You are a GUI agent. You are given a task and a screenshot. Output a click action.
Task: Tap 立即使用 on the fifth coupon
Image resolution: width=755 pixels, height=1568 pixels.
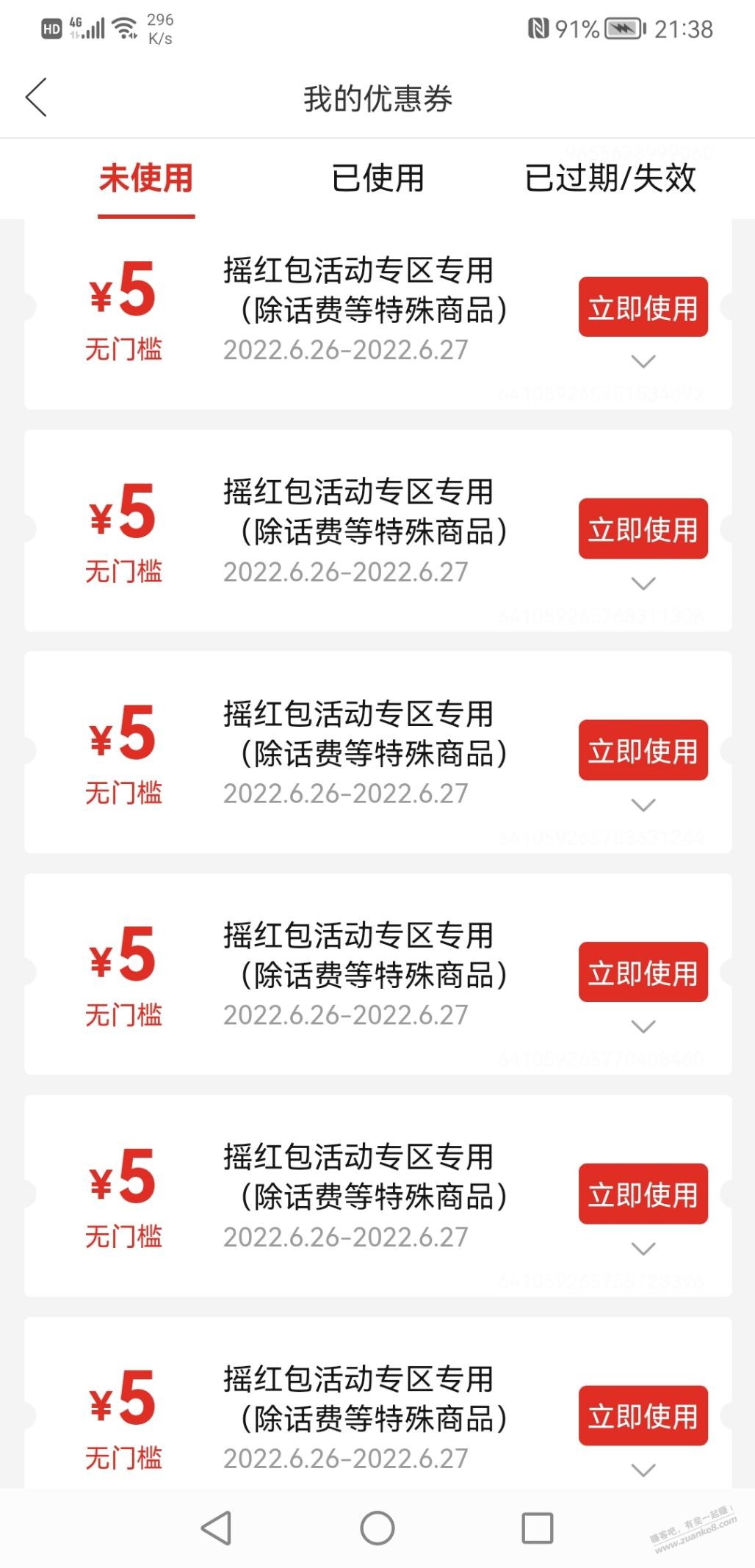click(x=643, y=1194)
